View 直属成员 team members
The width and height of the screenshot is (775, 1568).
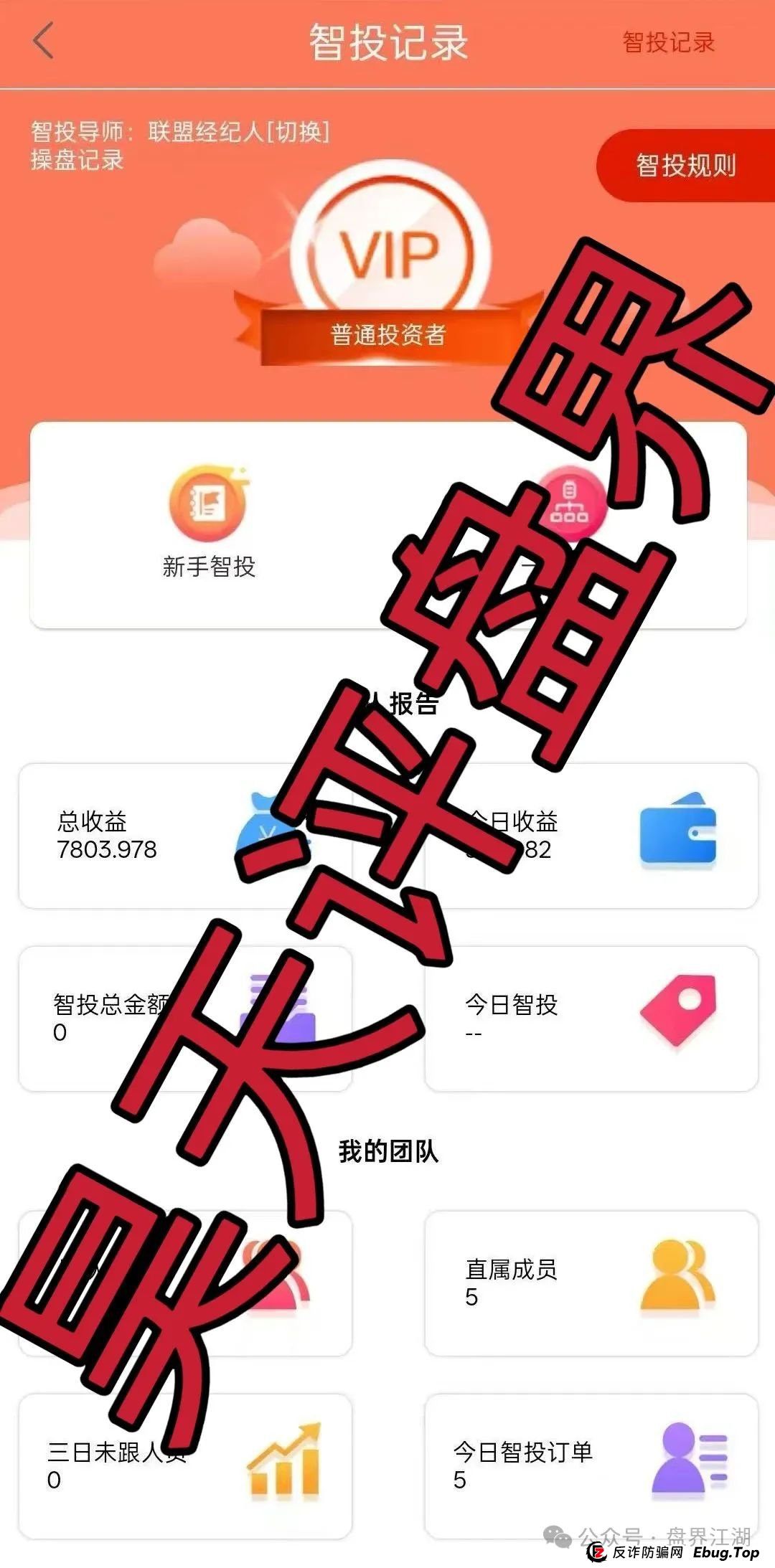[x=591, y=1283]
